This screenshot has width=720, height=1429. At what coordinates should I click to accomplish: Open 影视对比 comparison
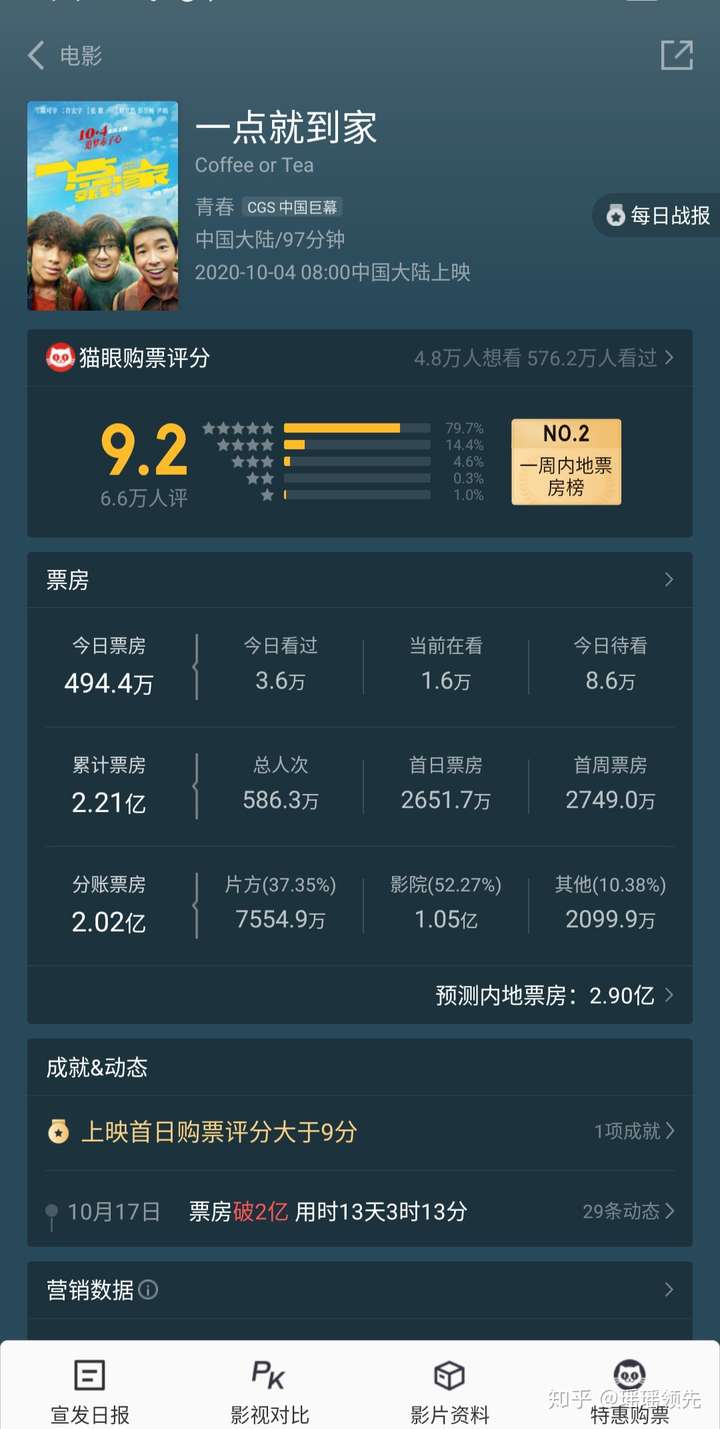pos(270,1391)
